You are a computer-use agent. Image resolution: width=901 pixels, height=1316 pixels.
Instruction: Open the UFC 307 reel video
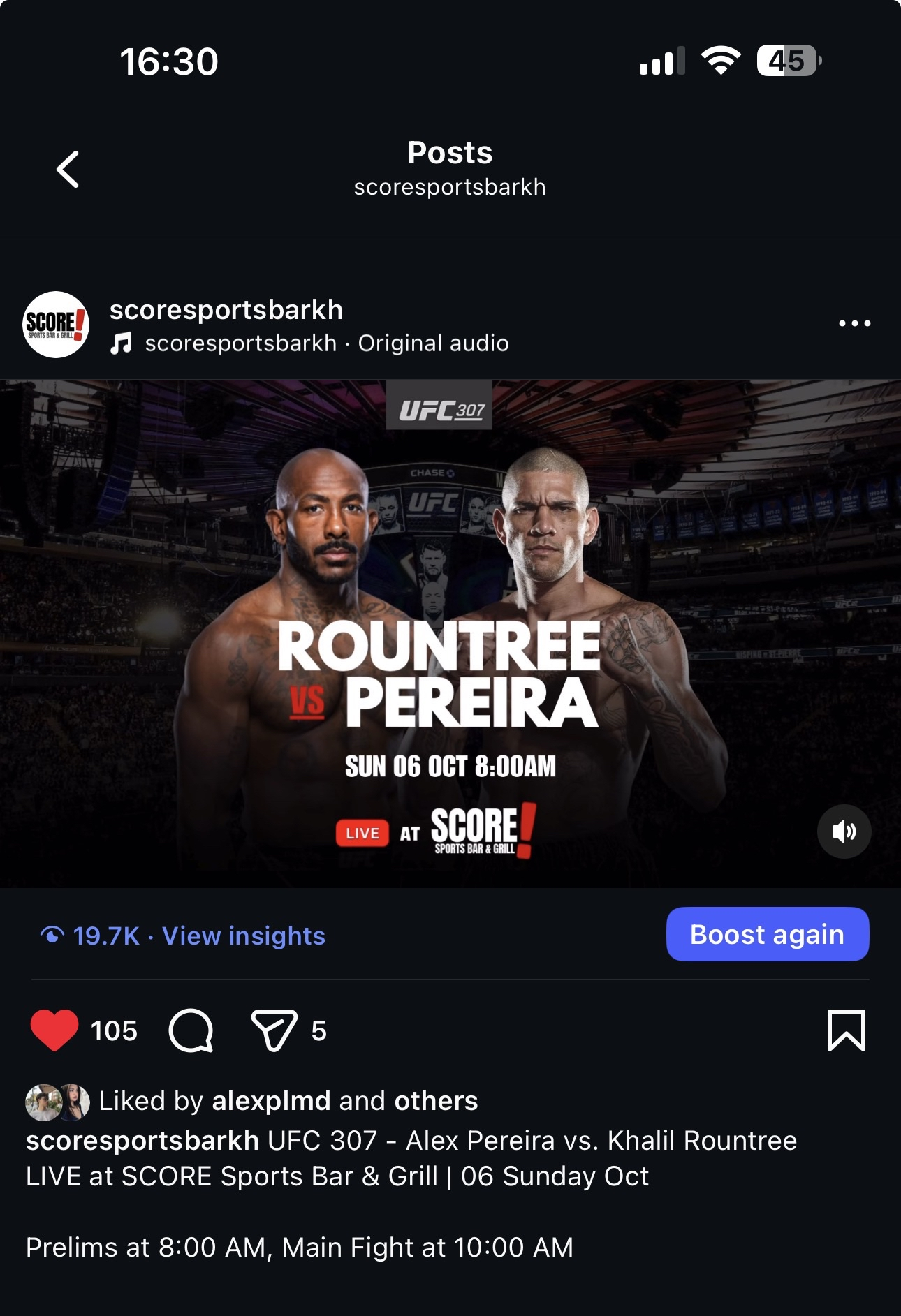pyautogui.click(x=450, y=633)
